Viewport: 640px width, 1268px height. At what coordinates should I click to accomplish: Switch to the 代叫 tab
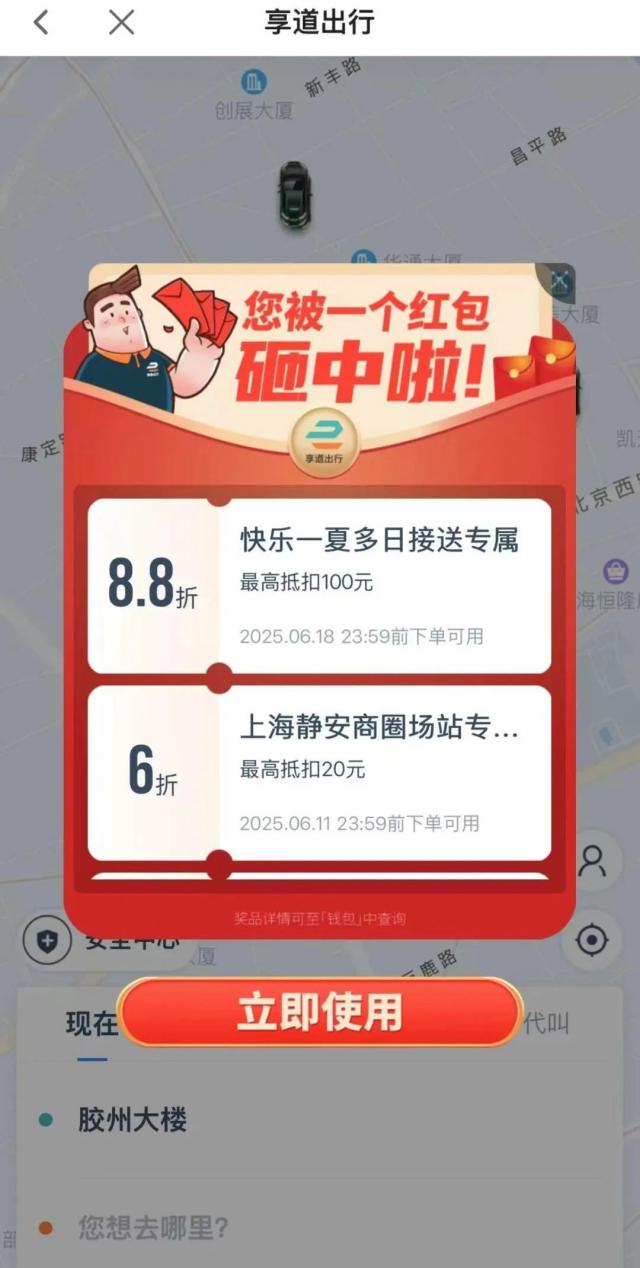[x=548, y=1023]
